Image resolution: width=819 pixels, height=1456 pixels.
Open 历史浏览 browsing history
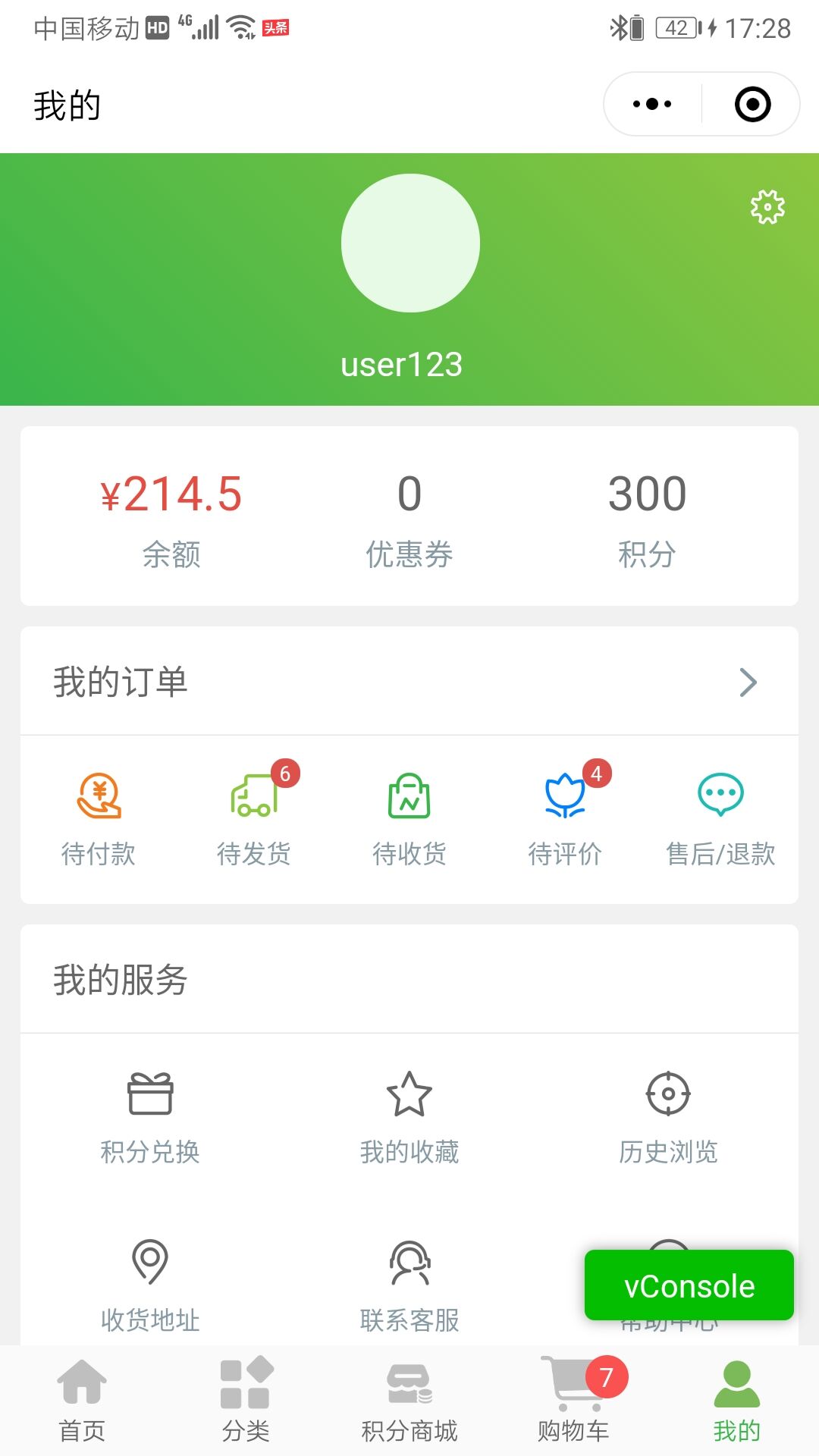click(x=668, y=1118)
